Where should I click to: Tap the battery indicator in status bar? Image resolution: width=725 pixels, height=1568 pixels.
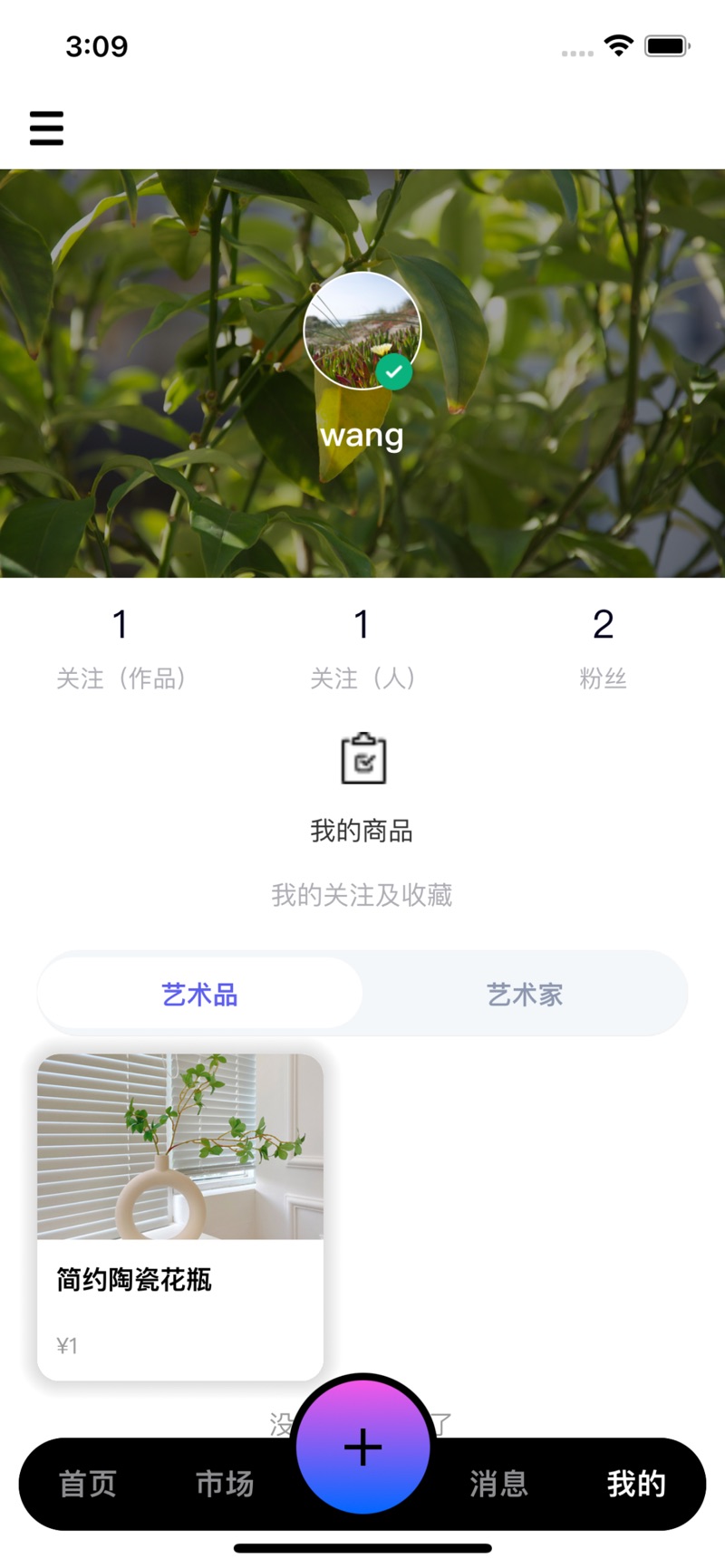coord(664,45)
